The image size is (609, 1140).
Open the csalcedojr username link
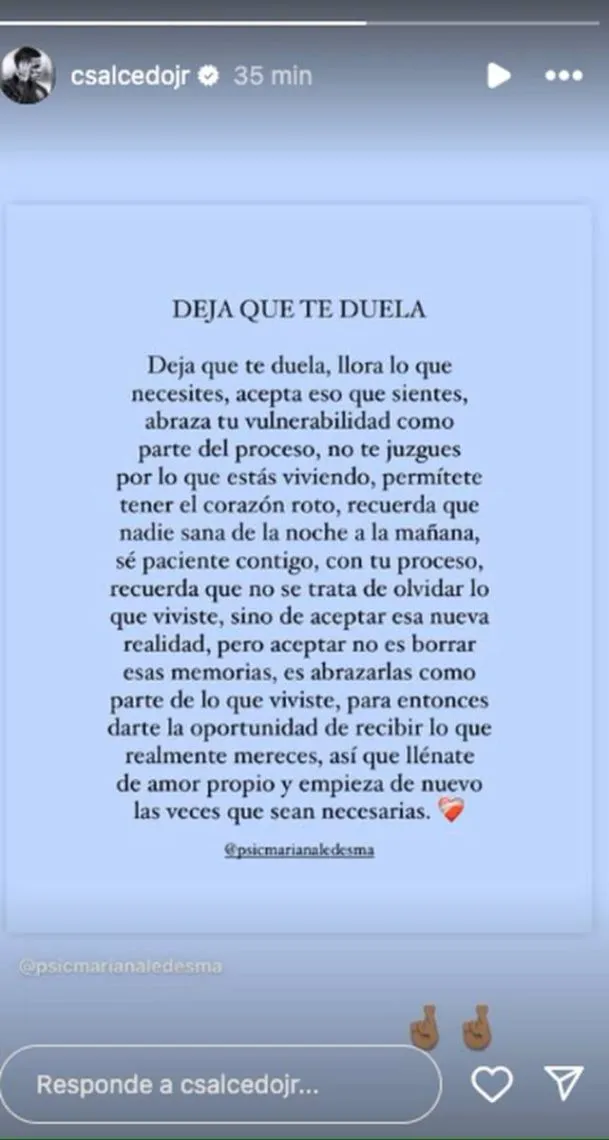tap(129, 75)
